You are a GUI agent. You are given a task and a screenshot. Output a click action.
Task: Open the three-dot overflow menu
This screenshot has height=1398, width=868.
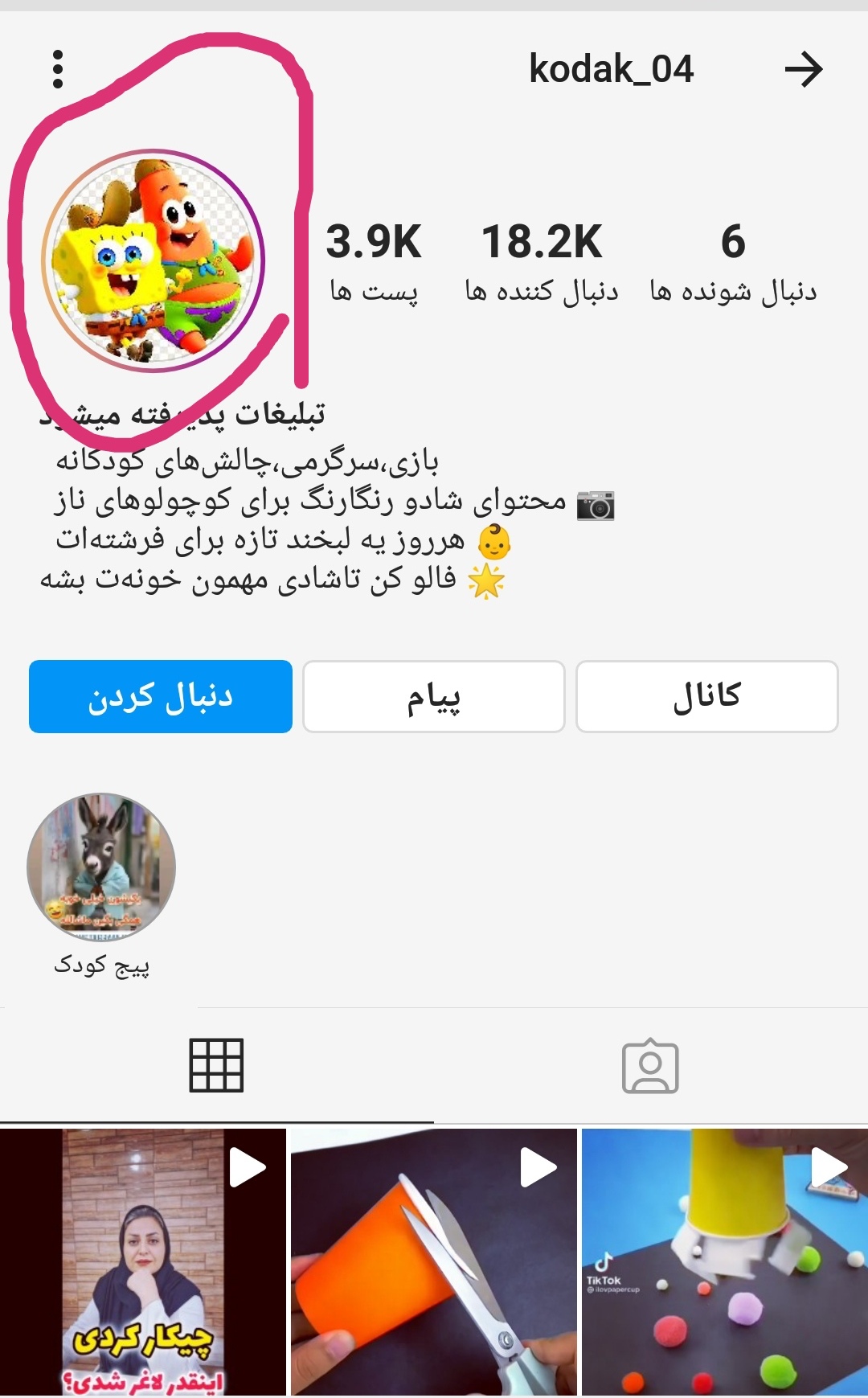pos(57,69)
